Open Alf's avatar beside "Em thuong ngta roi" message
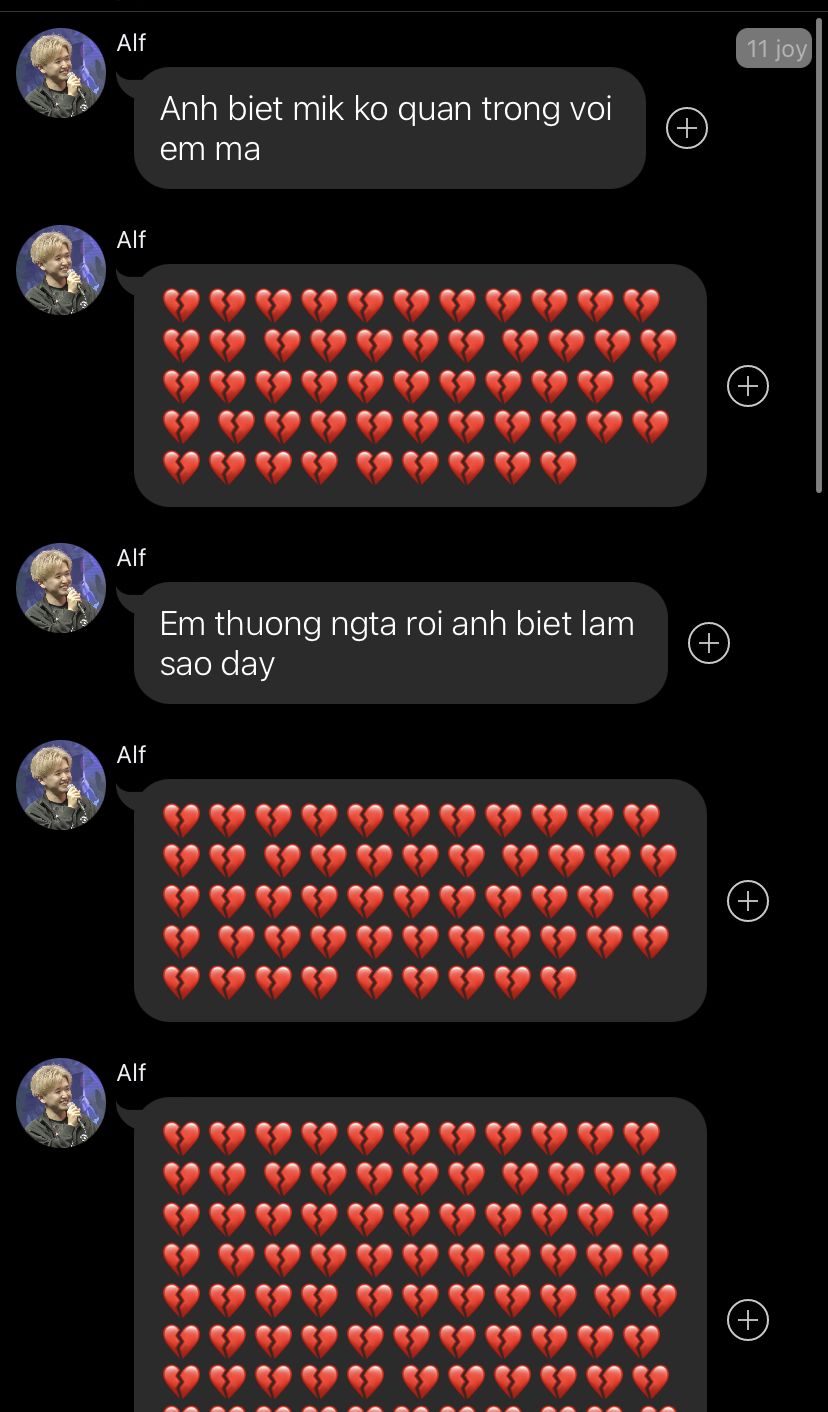 point(61,588)
